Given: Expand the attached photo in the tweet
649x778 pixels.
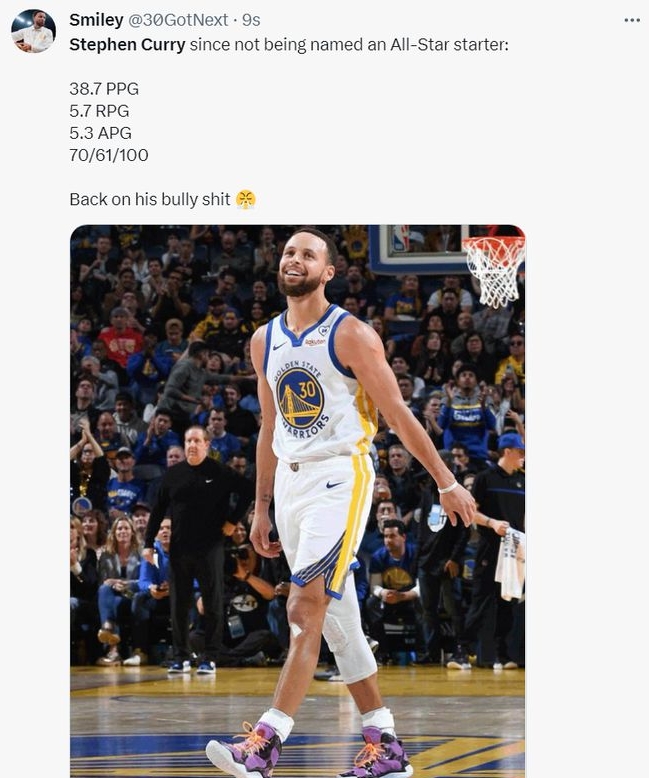Looking at the screenshot, I should 297,500.
